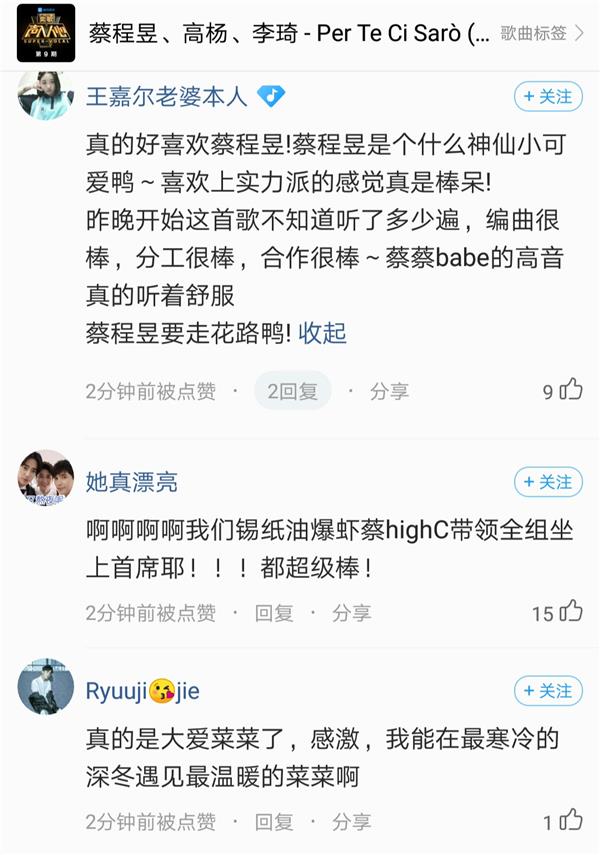This screenshot has height=855, width=600.
Task: Follow user 王嘉尔老婆本人
Action: pyautogui.click(x=548, y=97)
